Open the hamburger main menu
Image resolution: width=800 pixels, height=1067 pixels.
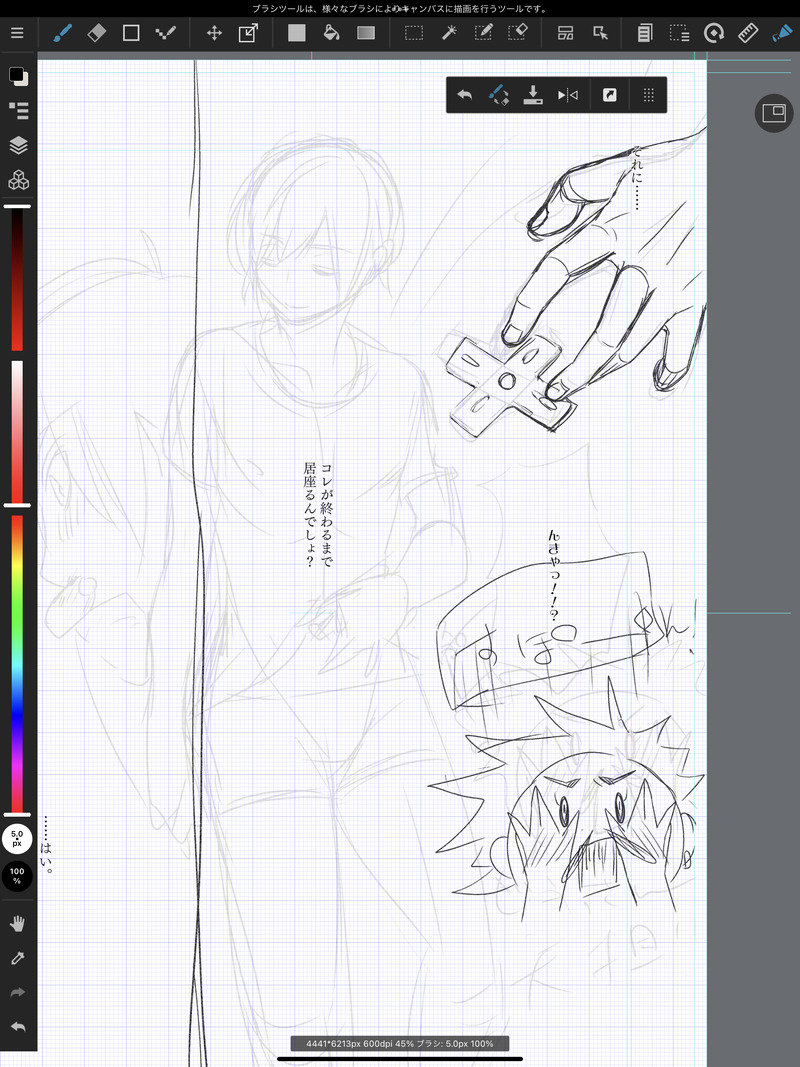click(x=17, y=33)
